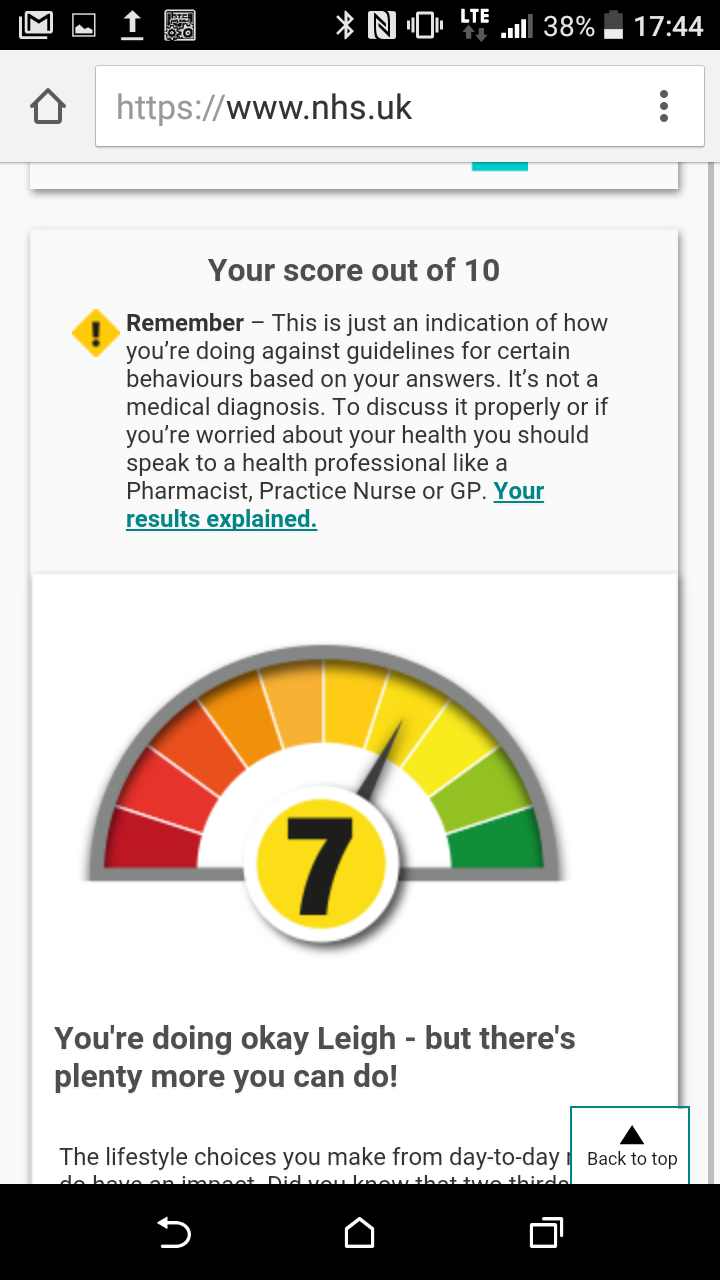Open the recent apps view
Image resolution: width=720 pixels, height=1280 pixels.
(546, 1233)
